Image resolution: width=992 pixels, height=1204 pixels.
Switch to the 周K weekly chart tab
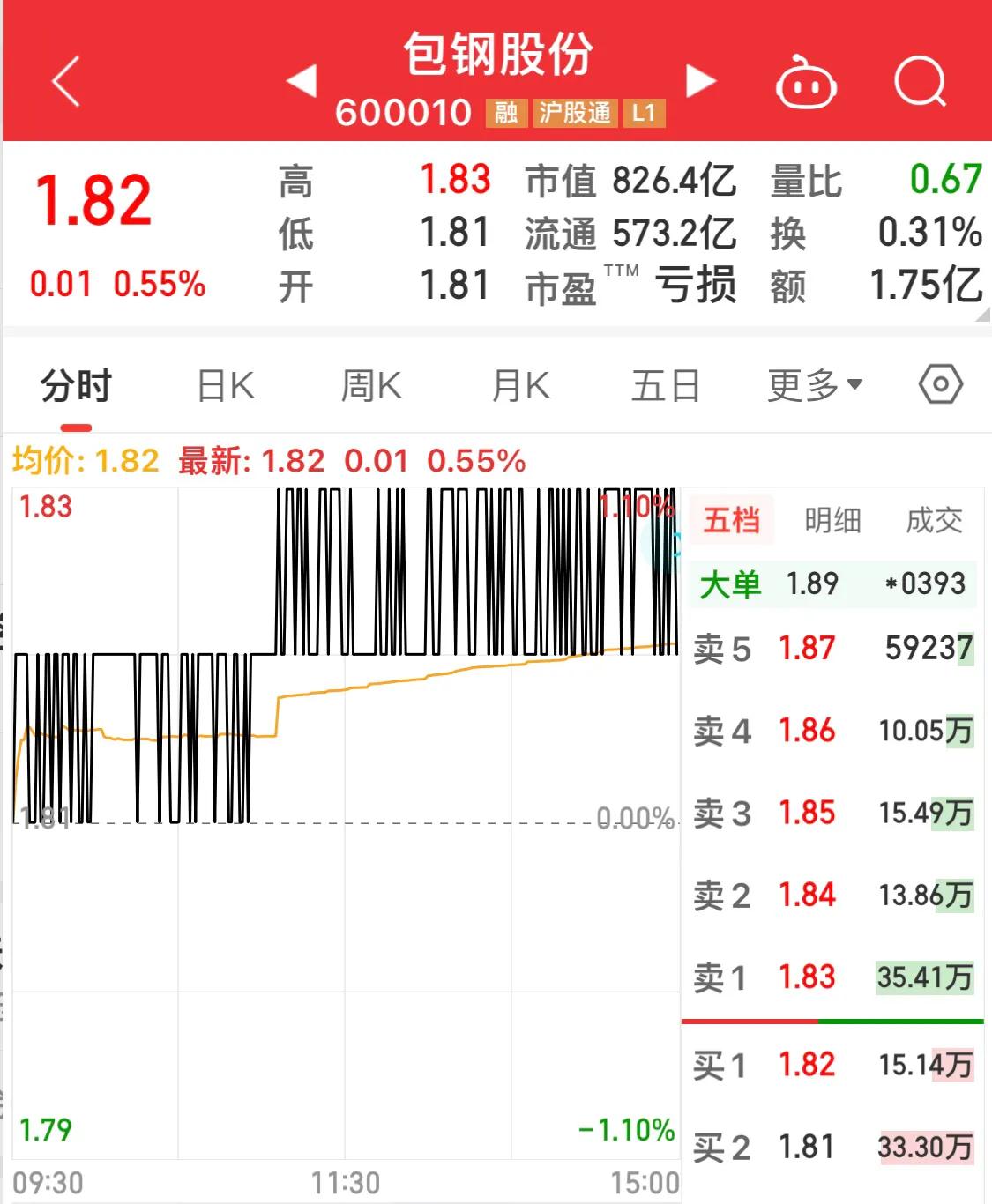tap(373, 383)
